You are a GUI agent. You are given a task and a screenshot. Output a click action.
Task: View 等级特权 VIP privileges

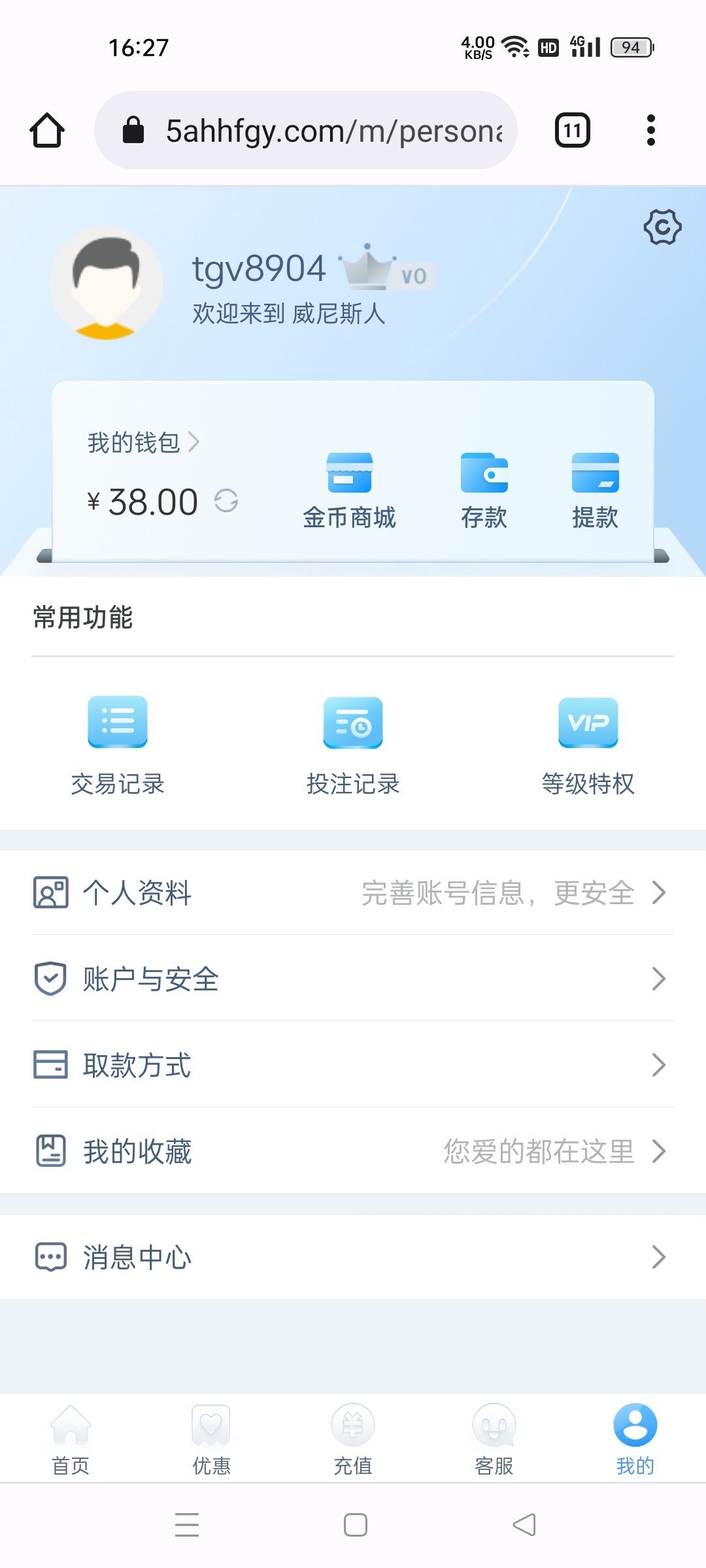(x=588, y=745)
